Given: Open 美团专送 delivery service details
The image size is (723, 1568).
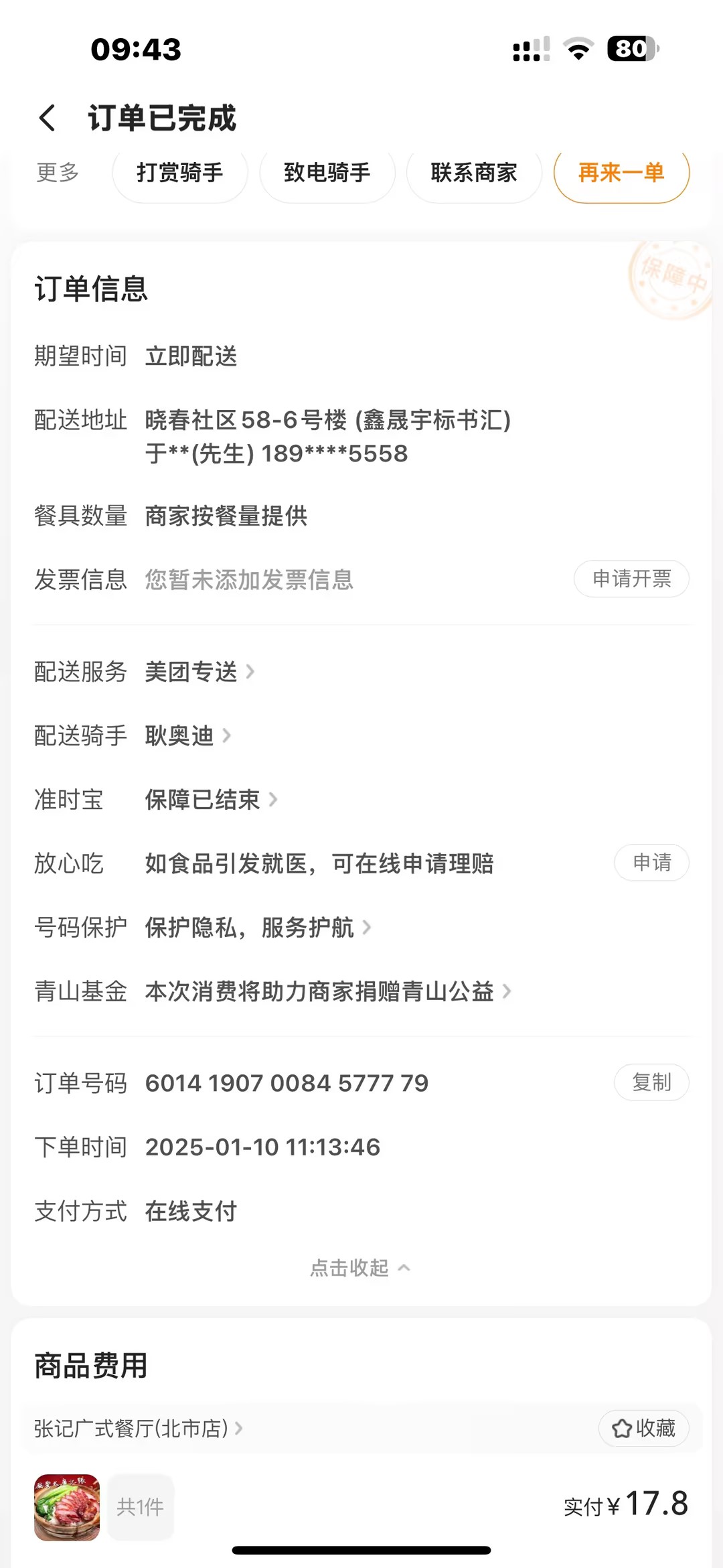Looking at the screenshot, I should click(x=199, y=671).
